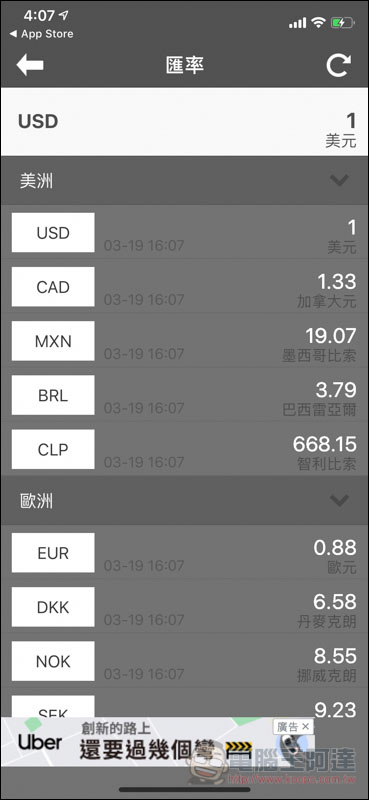Collapse the 歐洲 section
Image resolution: width=369 pixels, height=800 pixels.
coord(184,501)
